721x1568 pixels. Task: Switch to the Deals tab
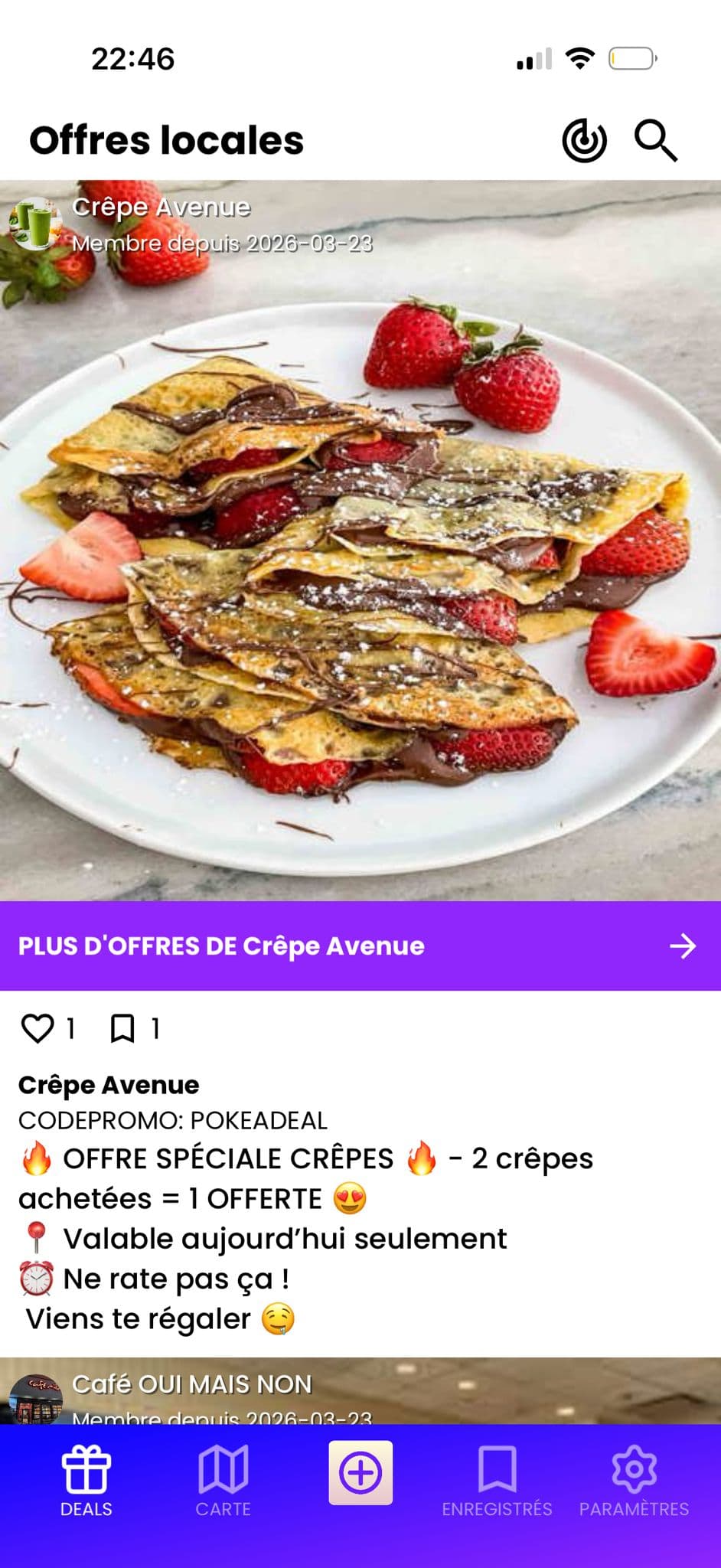[x=86, y=1481]
